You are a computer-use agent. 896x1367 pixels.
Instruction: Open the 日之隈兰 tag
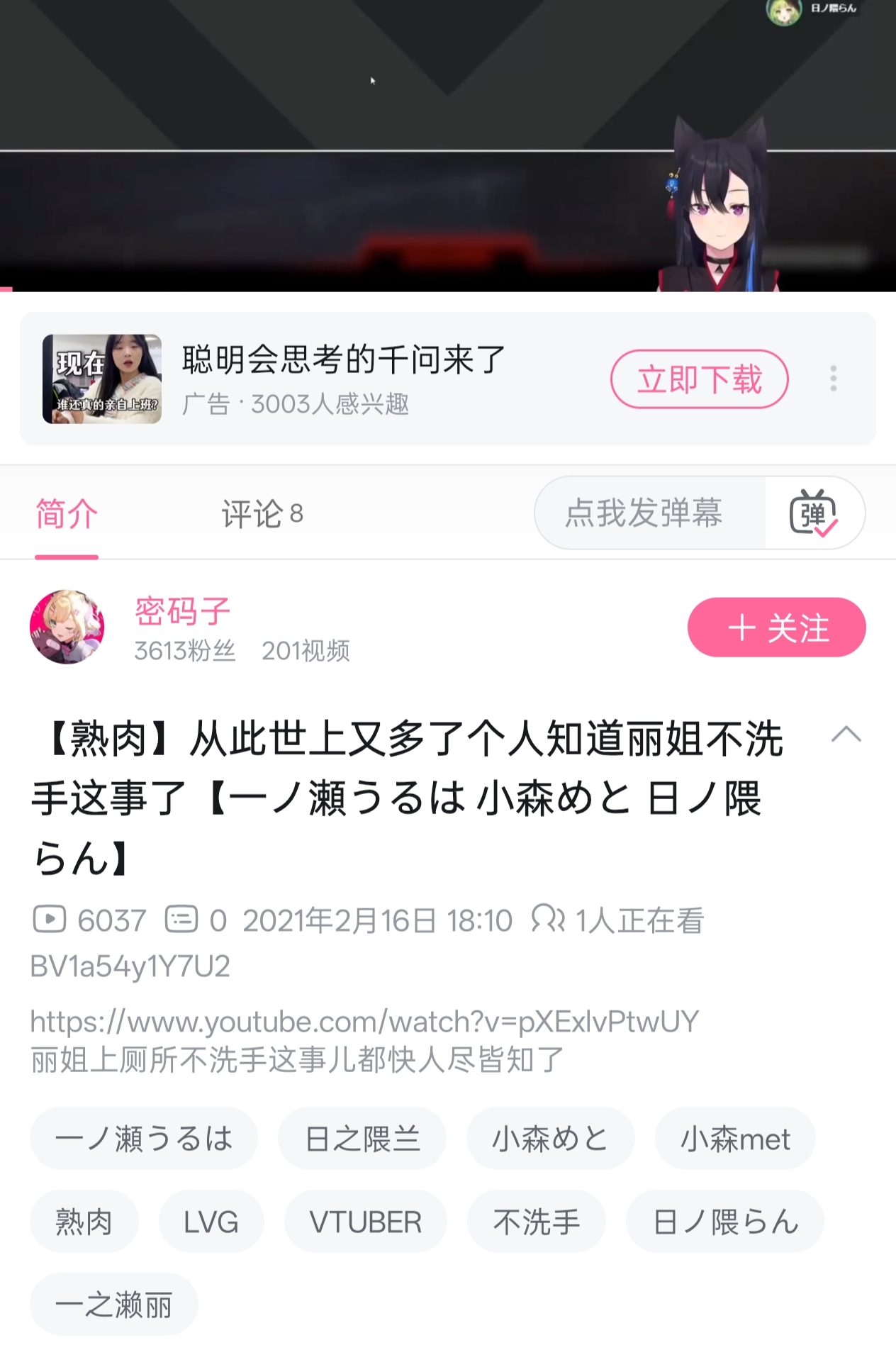tap(362, 1139)
